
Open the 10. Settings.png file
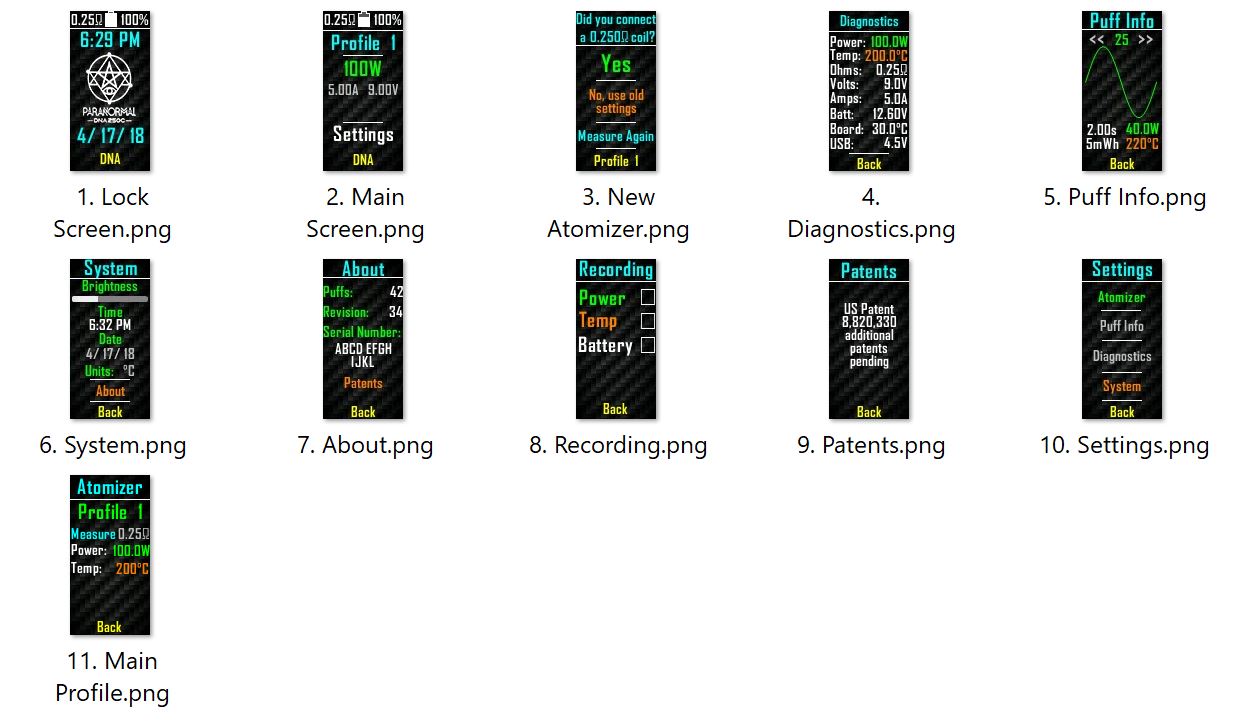[x=1122, y=339]
